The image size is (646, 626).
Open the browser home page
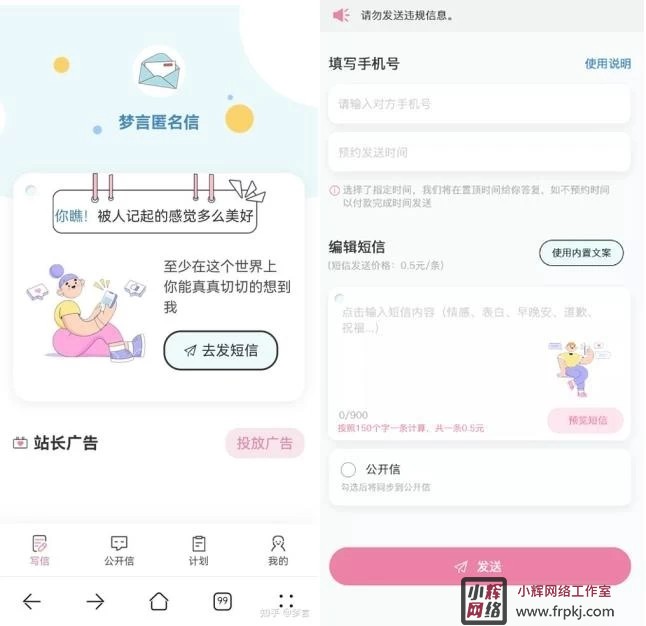pos(159,601)
